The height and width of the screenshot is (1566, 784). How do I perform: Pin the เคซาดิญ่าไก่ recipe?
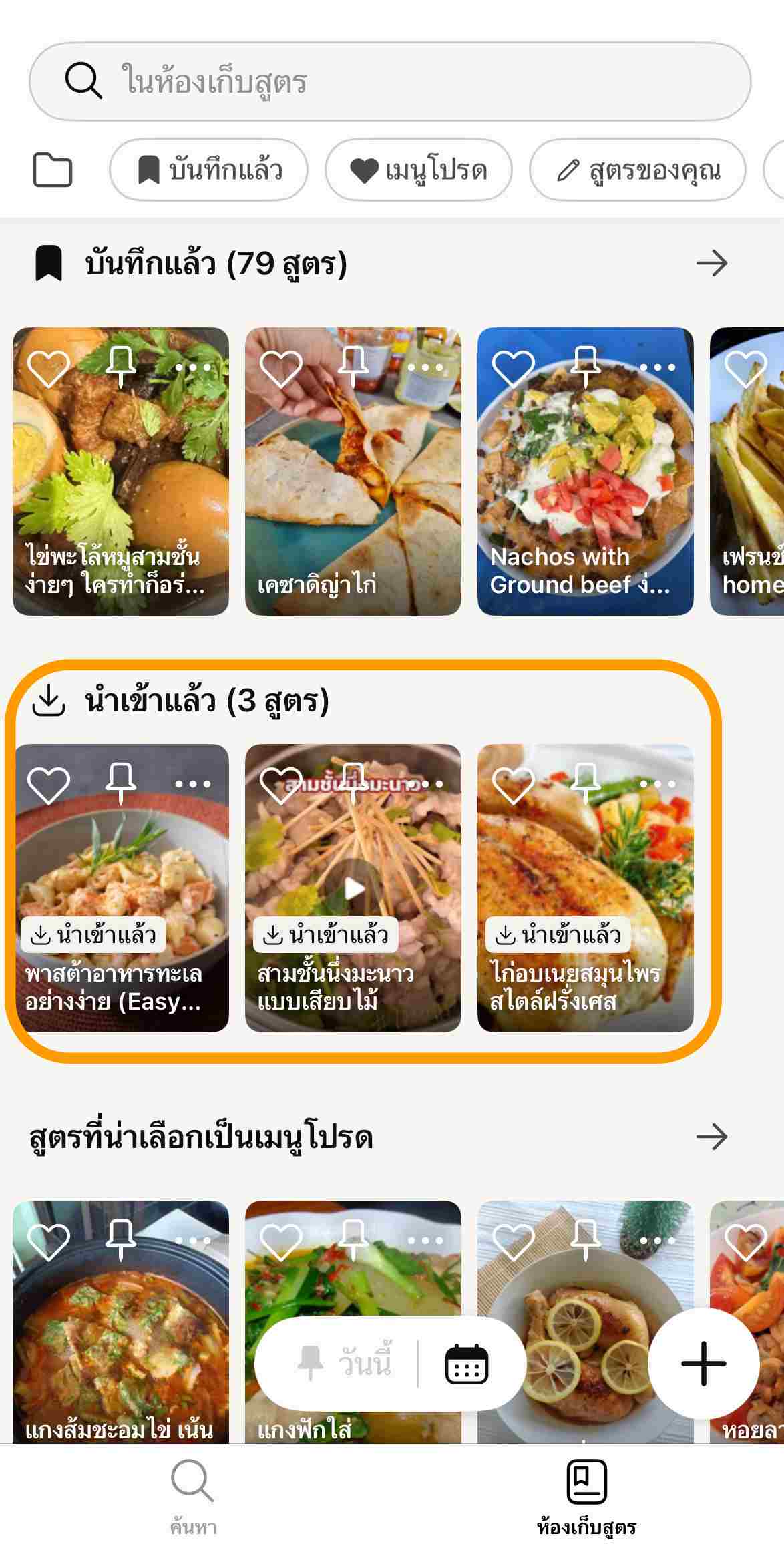(x=353, y=367)
